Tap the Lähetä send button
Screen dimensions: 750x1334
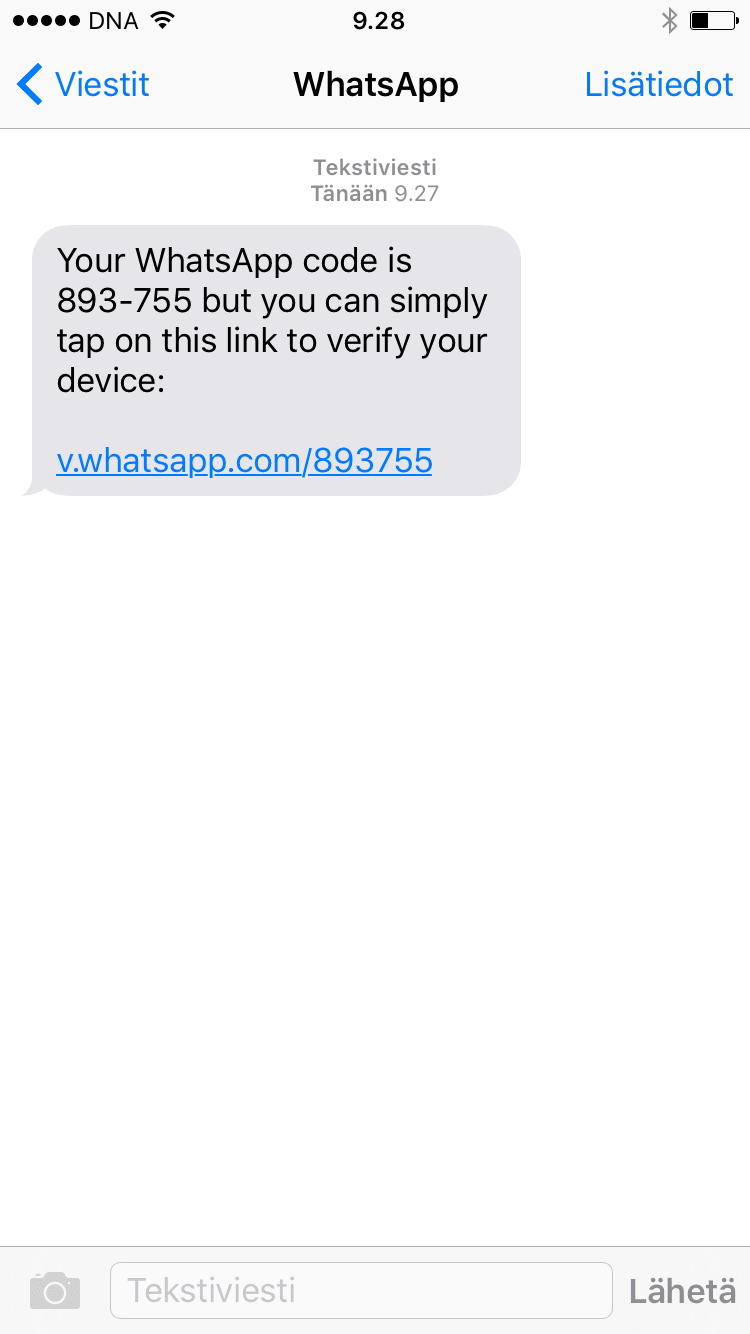point(682,1291)
